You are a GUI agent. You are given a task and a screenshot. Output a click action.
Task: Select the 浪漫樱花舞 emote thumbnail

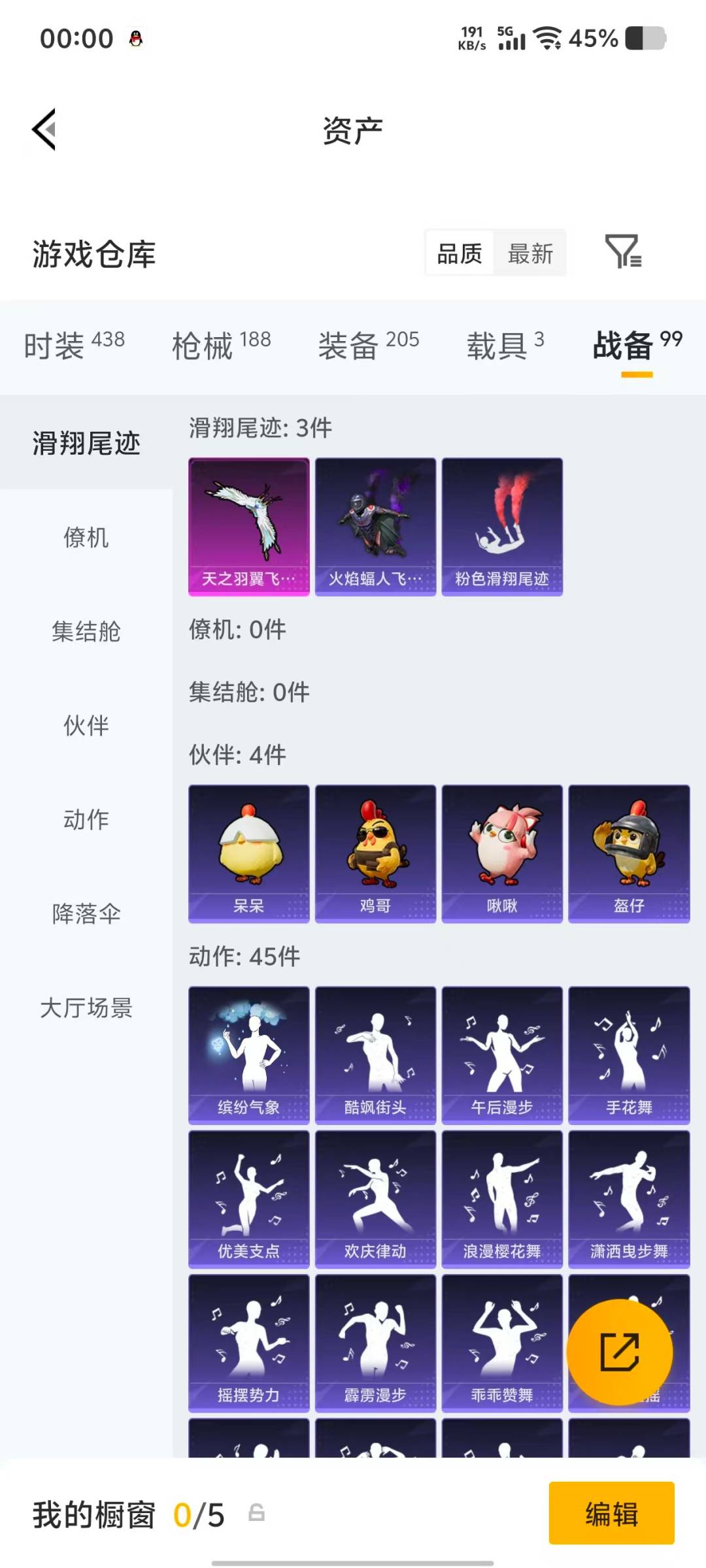click(503, 1198)
